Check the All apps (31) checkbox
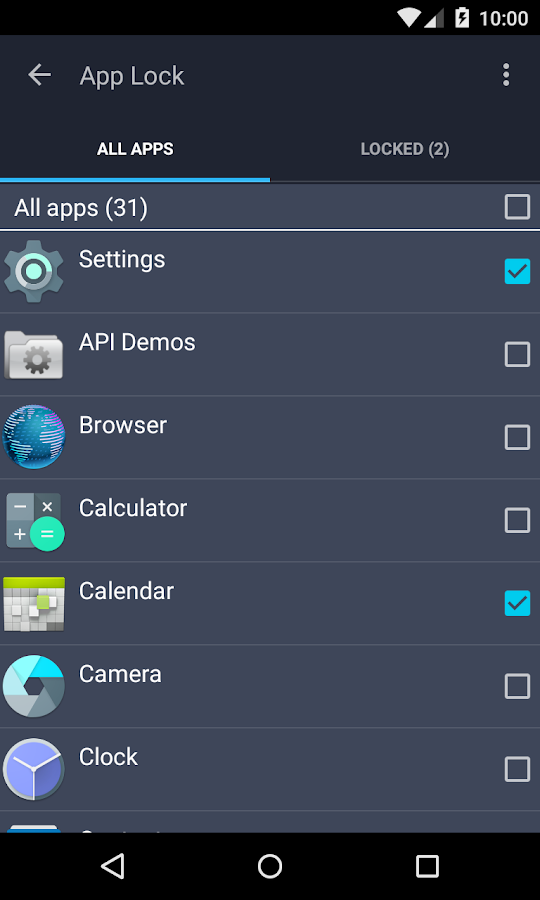 click(x=517, y=207)
